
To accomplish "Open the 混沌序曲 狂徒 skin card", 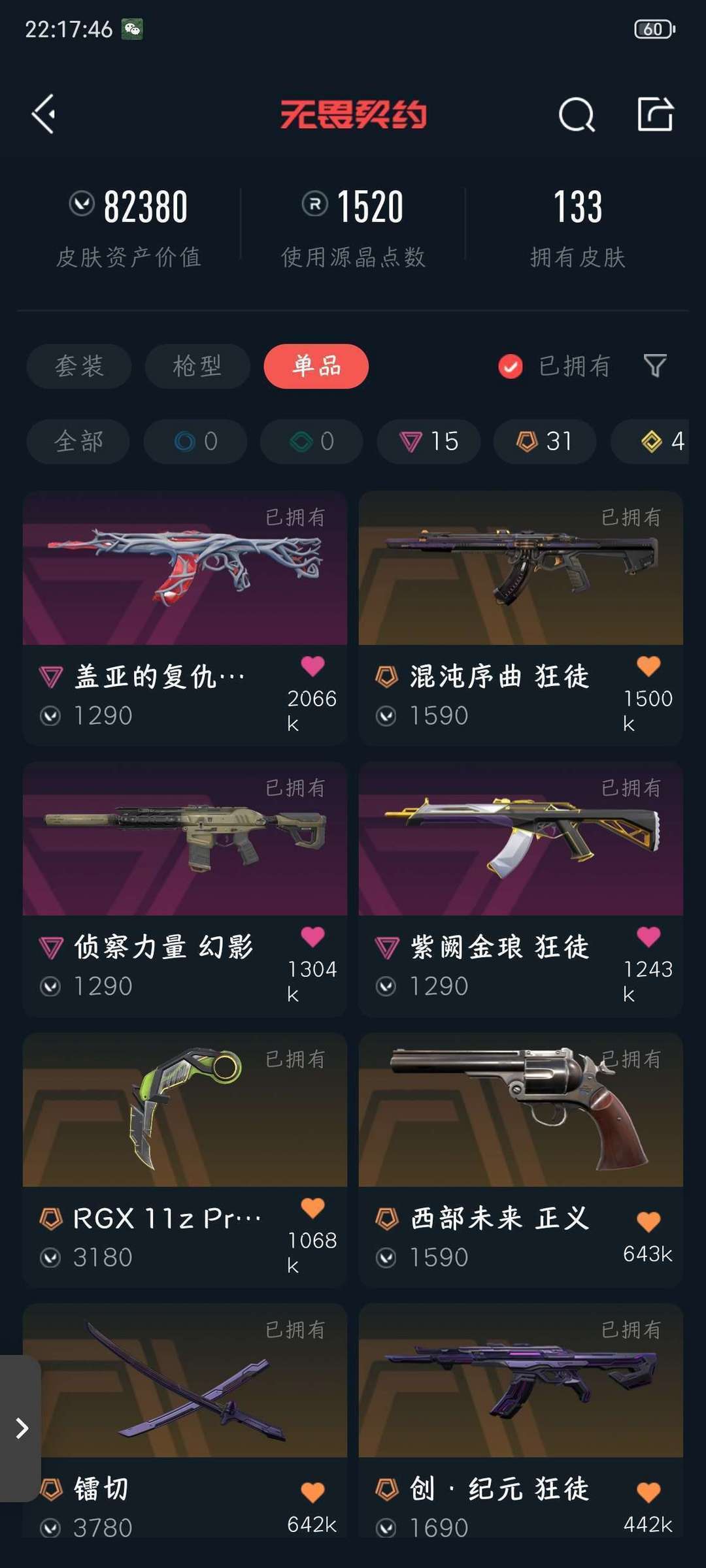I will (x=521, y=618).
